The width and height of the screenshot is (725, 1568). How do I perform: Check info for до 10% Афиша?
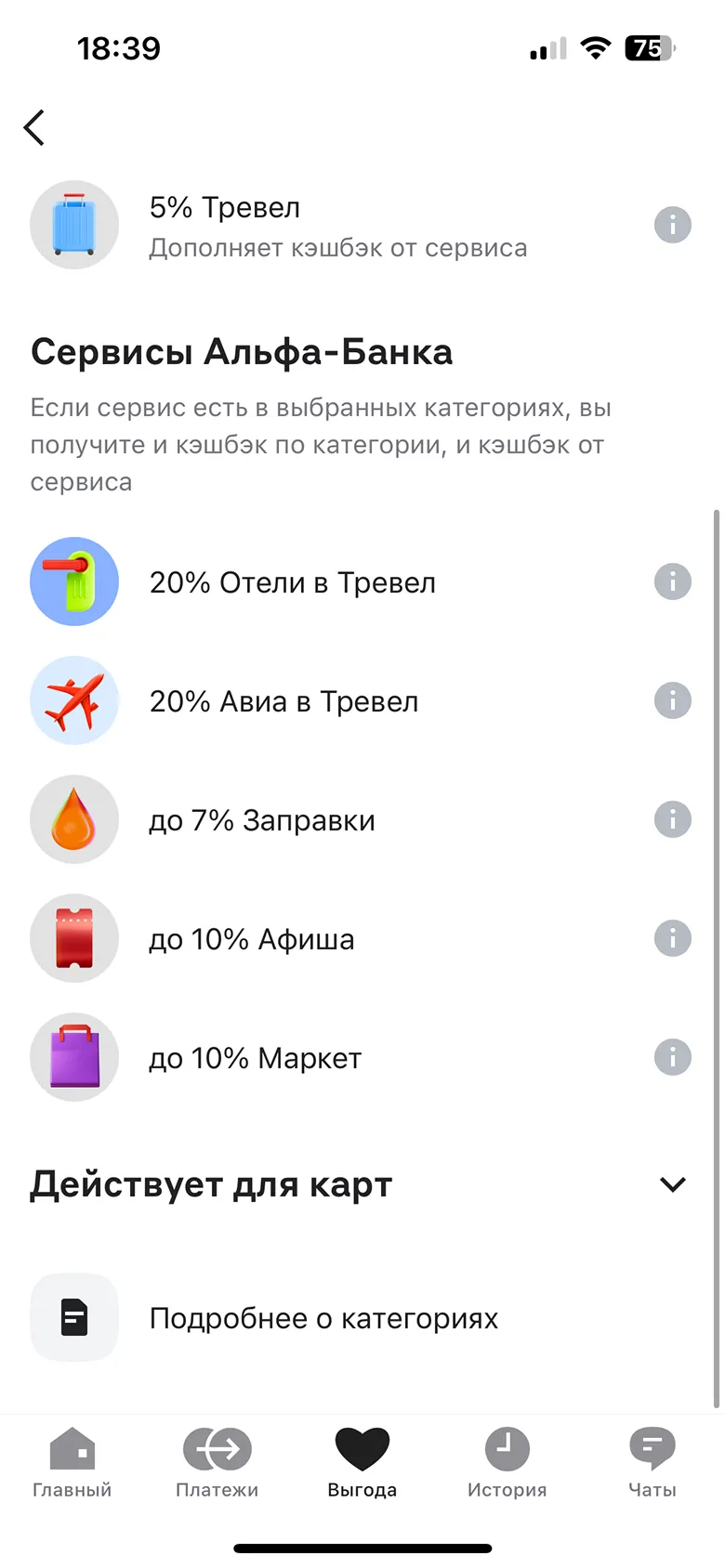(672, 938)
